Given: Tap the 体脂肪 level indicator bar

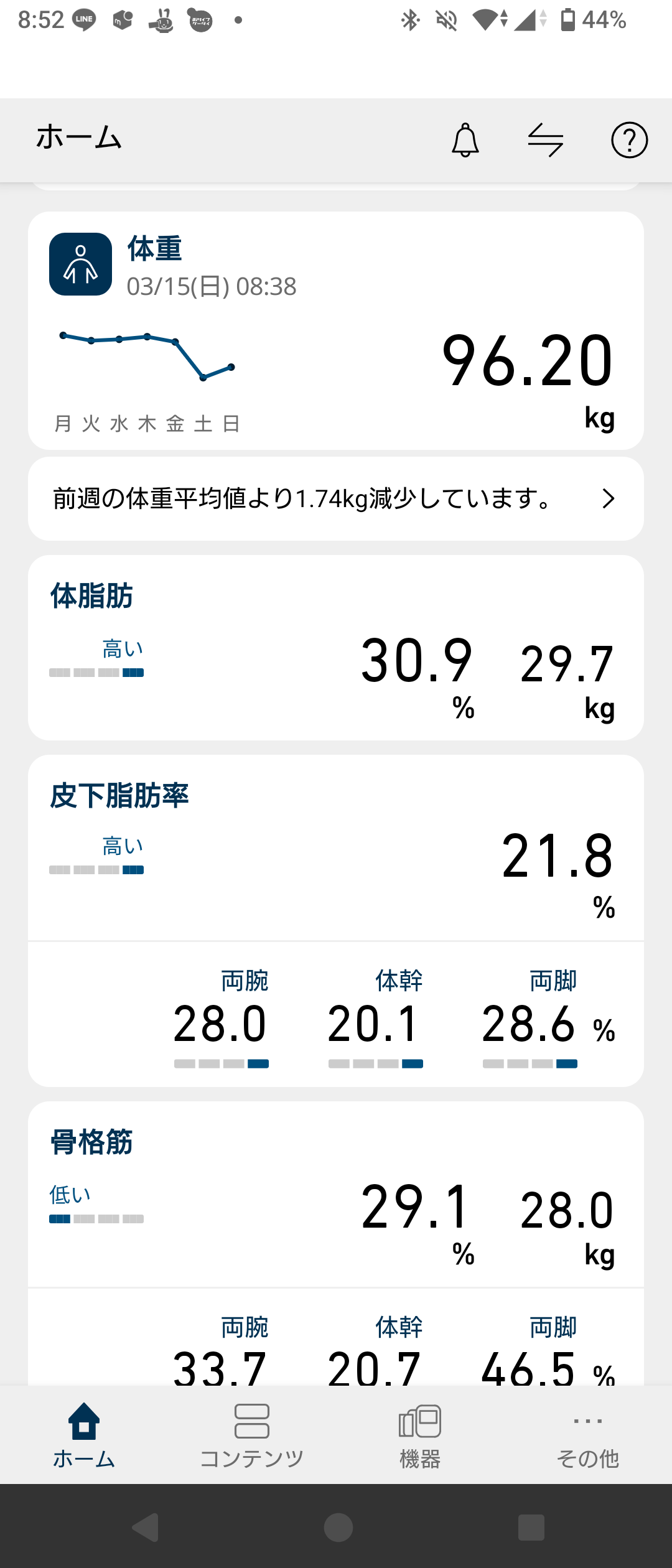Looking at the screenshot, I should point(96,672).
